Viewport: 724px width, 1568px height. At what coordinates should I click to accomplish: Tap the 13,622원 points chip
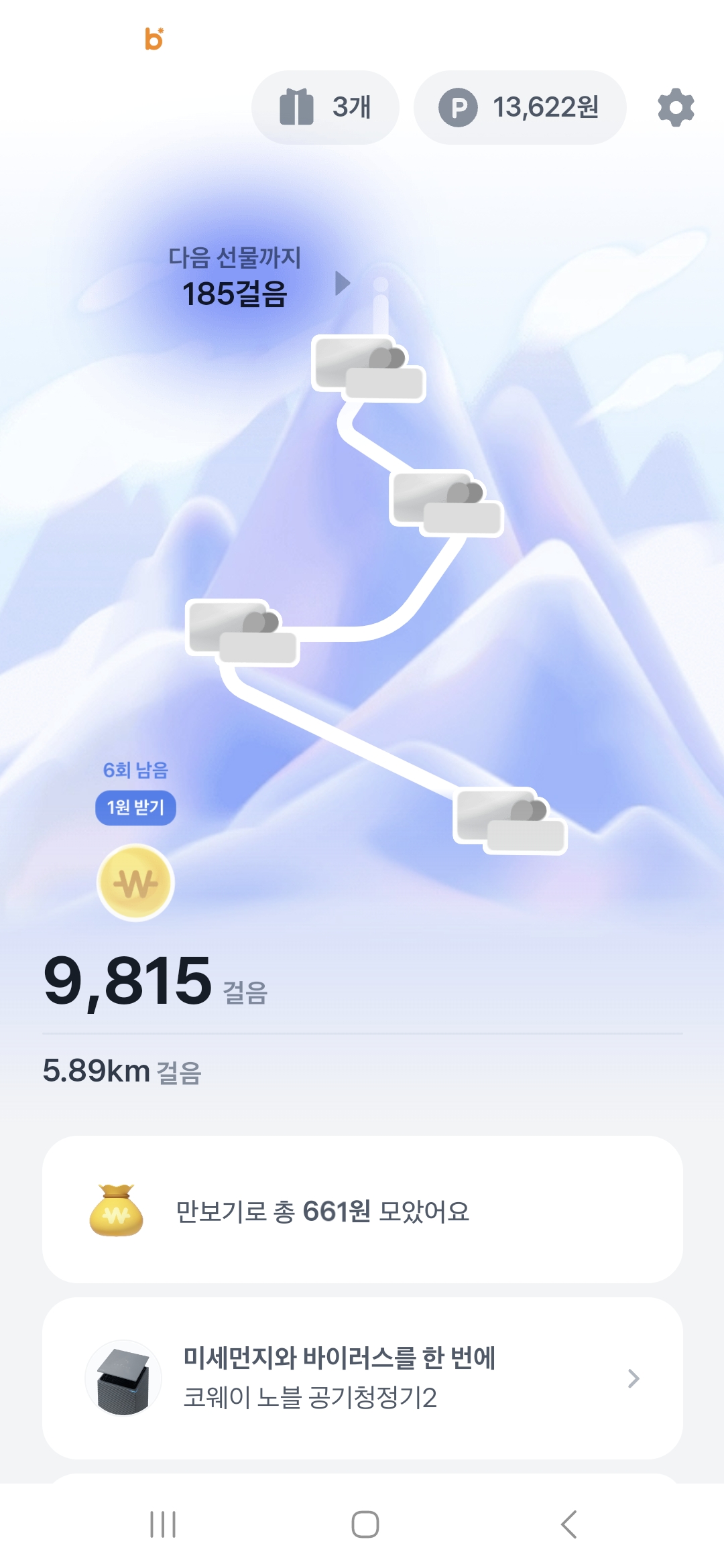[520, 107]
